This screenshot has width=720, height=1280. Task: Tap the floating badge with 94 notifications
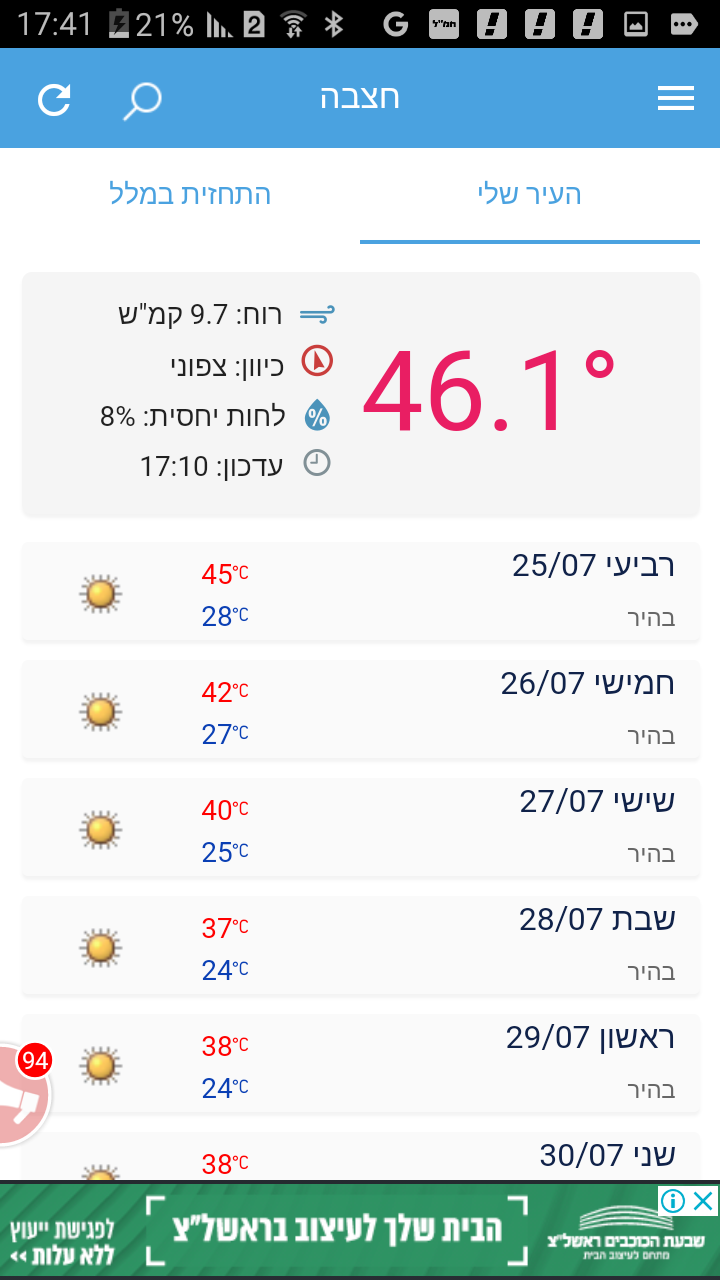coord(22,1090)
